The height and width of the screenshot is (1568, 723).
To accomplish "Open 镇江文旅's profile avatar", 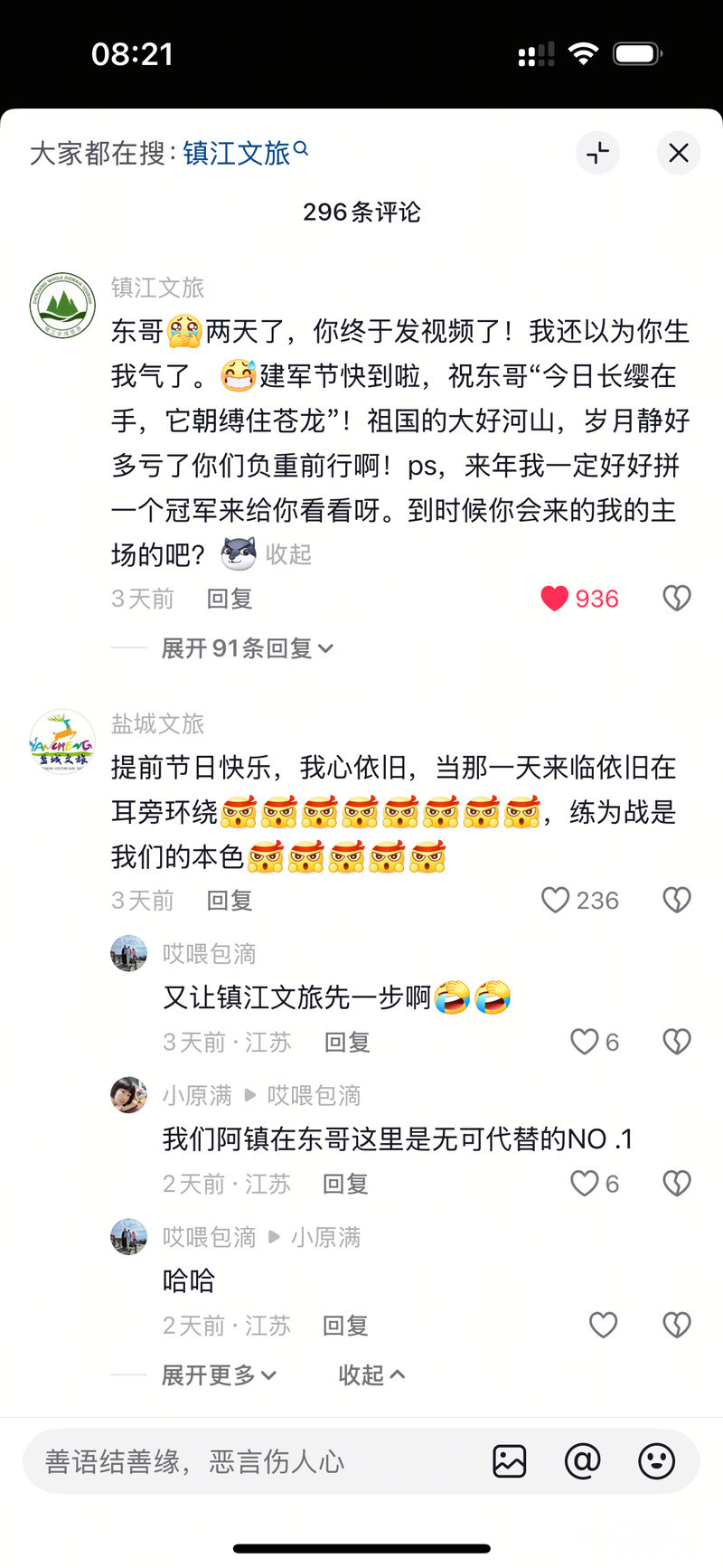I will coord(62,305).
